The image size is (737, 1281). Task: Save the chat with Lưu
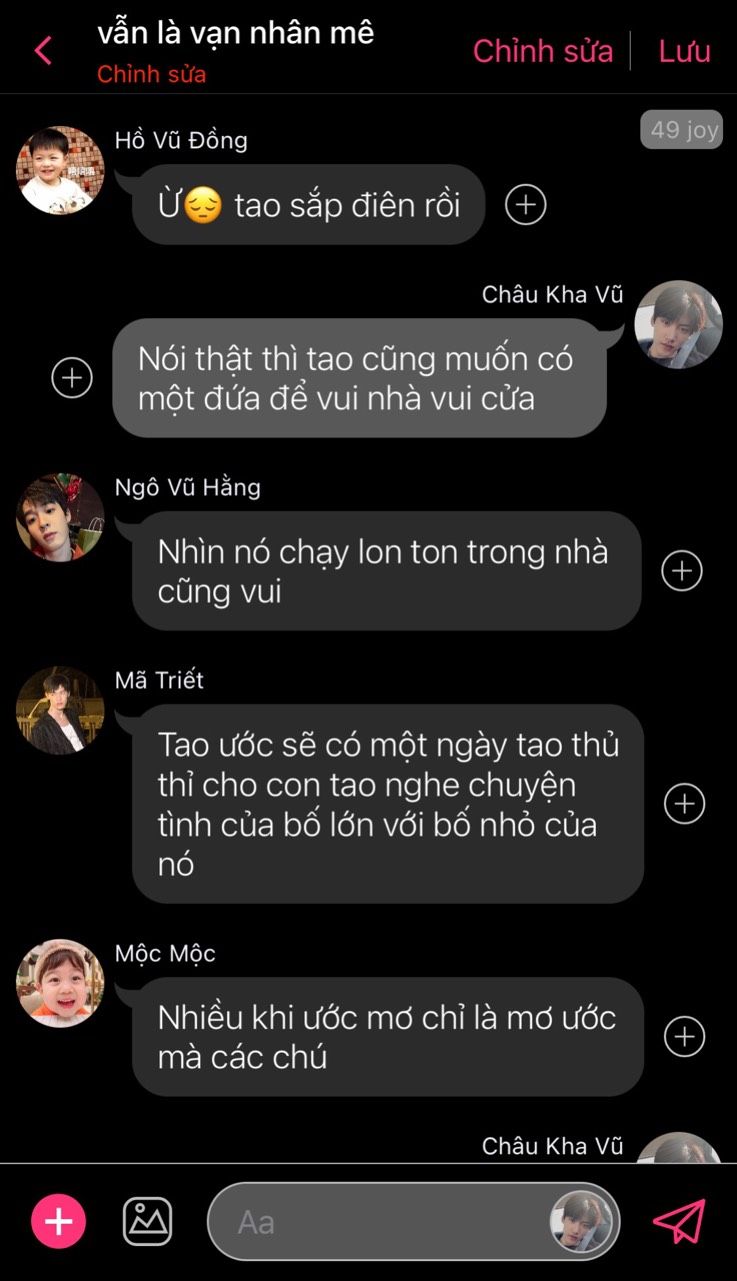tap(684, 51)
